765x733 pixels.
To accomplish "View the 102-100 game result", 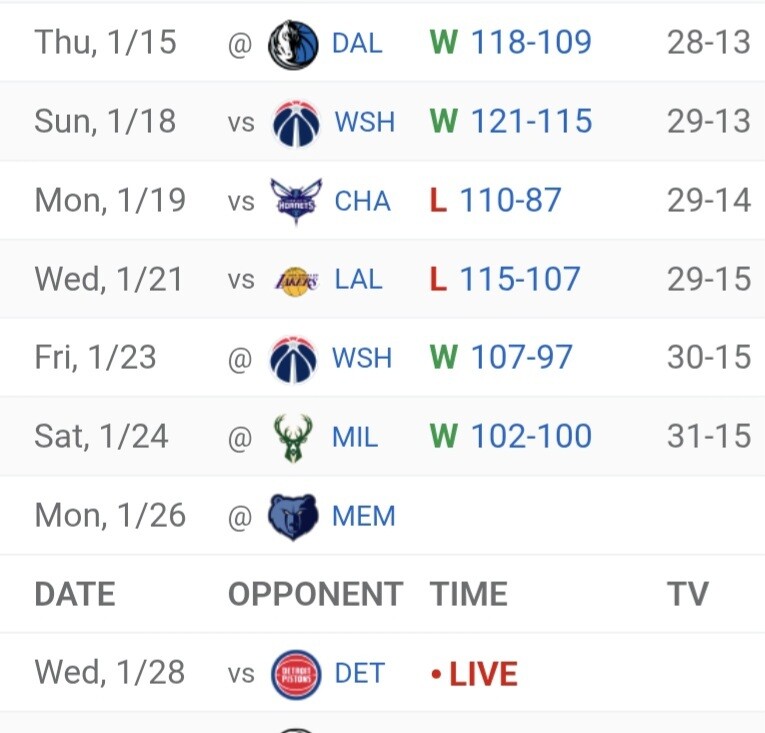I will [531, 436].
